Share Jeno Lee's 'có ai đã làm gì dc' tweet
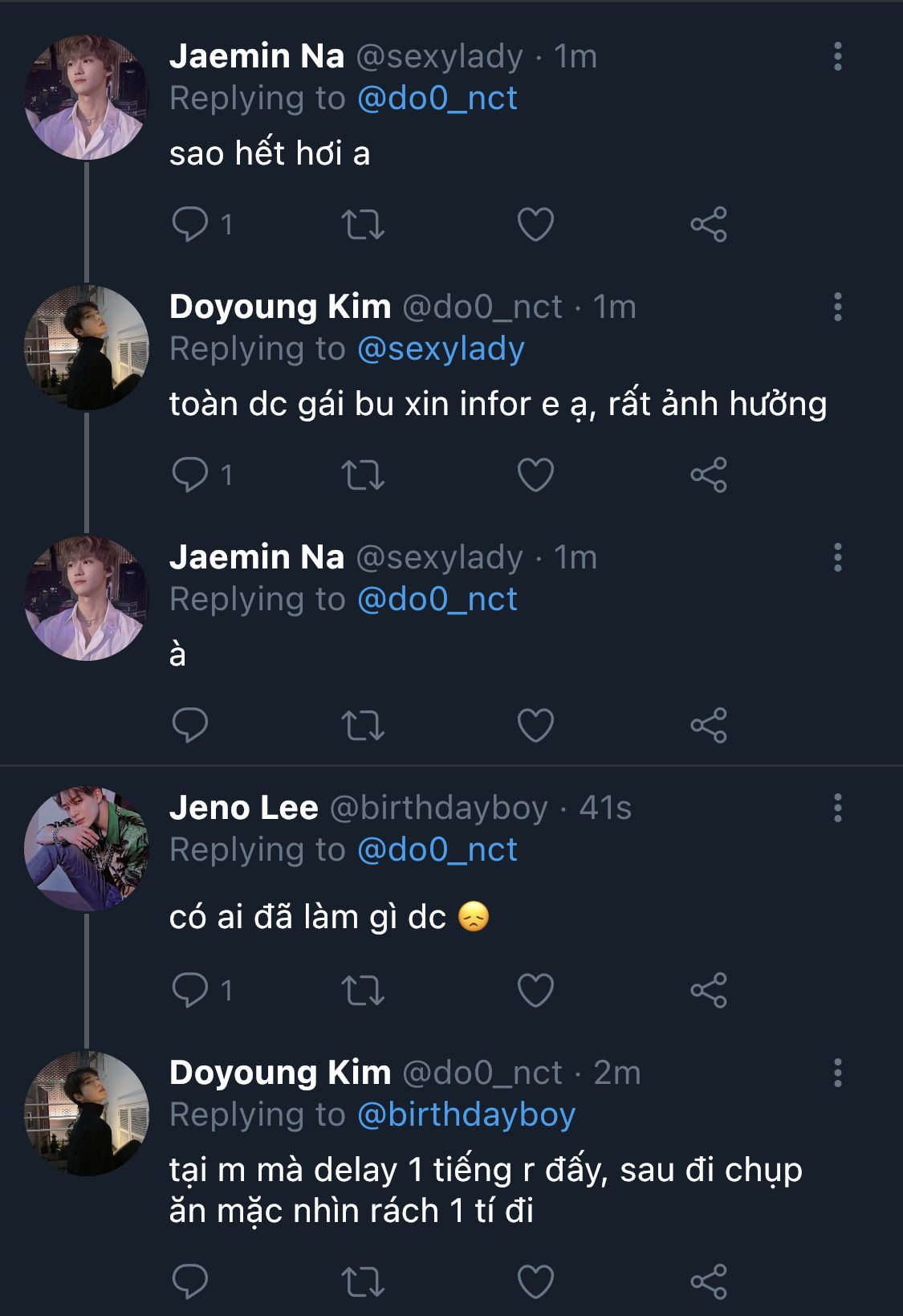 [708, 990]
